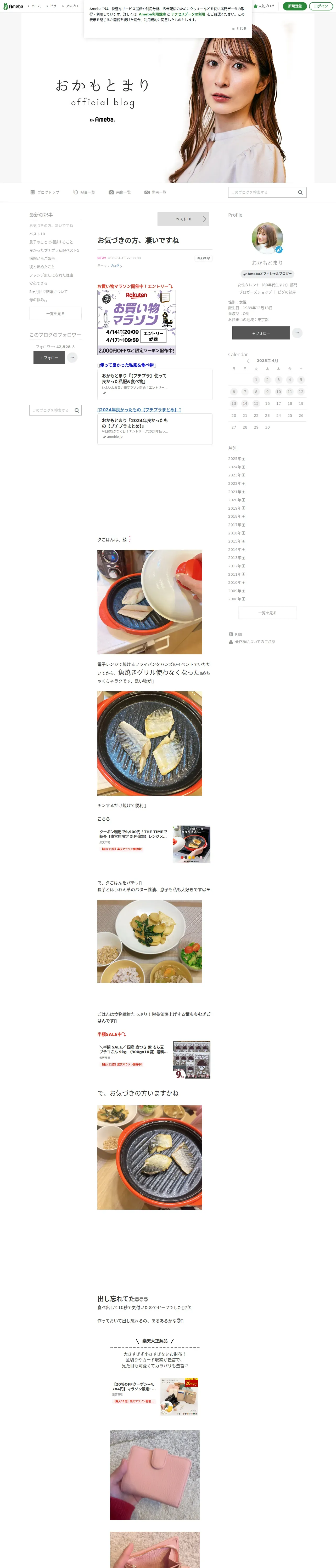Select April 15 in the calendar
The height and width of the screenshot is (1568, 336).
[256, 403]
